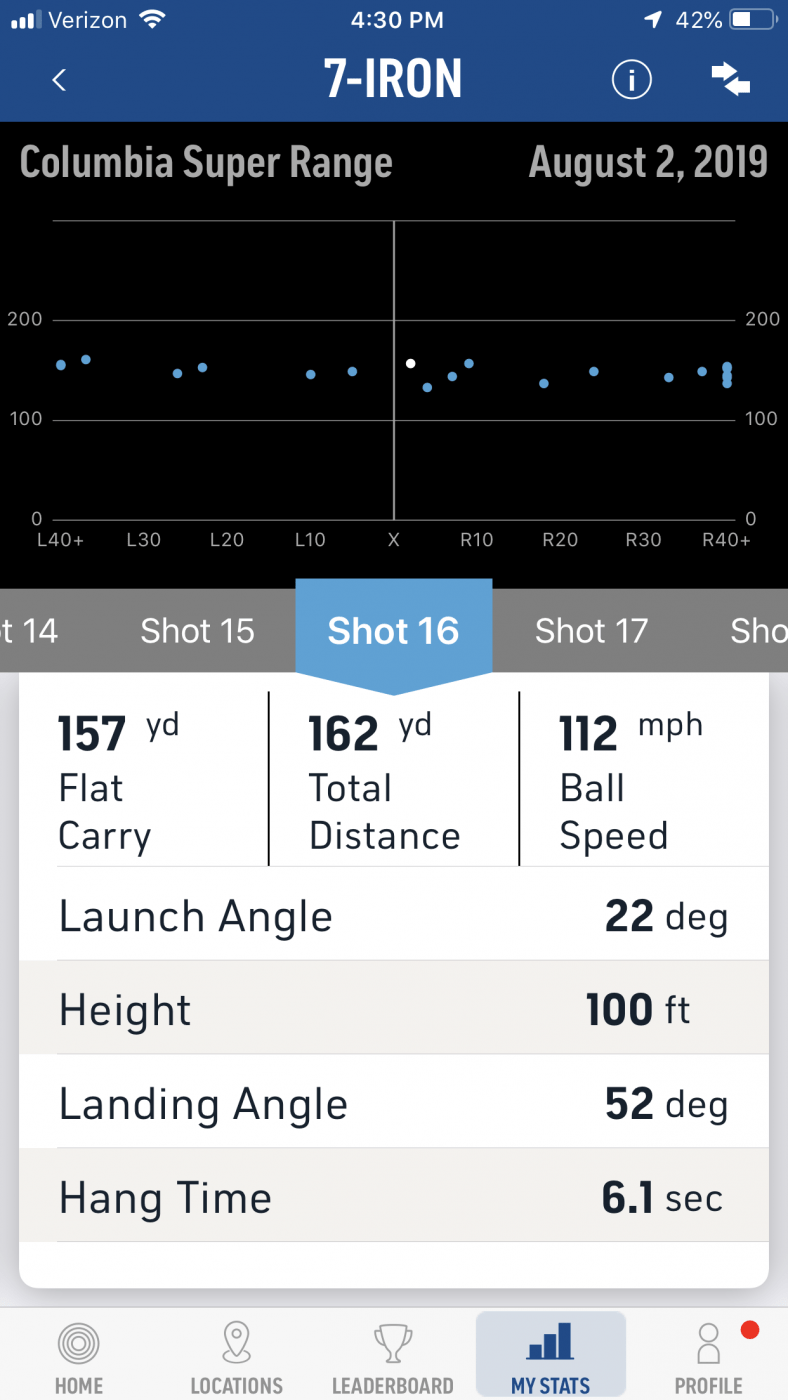Expand the Hang Time row details

pos(394,1196)
